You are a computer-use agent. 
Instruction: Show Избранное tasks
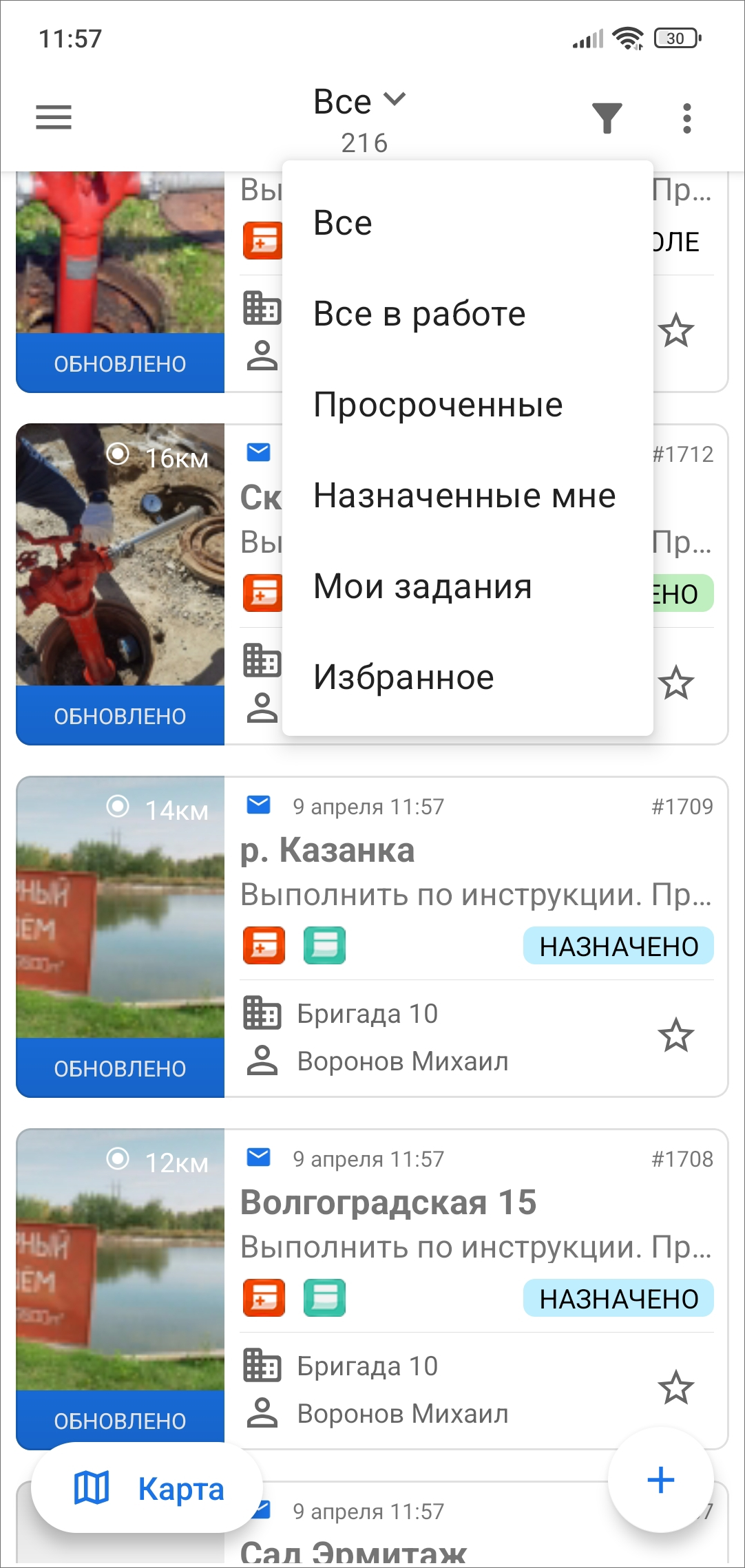point(403,677)
